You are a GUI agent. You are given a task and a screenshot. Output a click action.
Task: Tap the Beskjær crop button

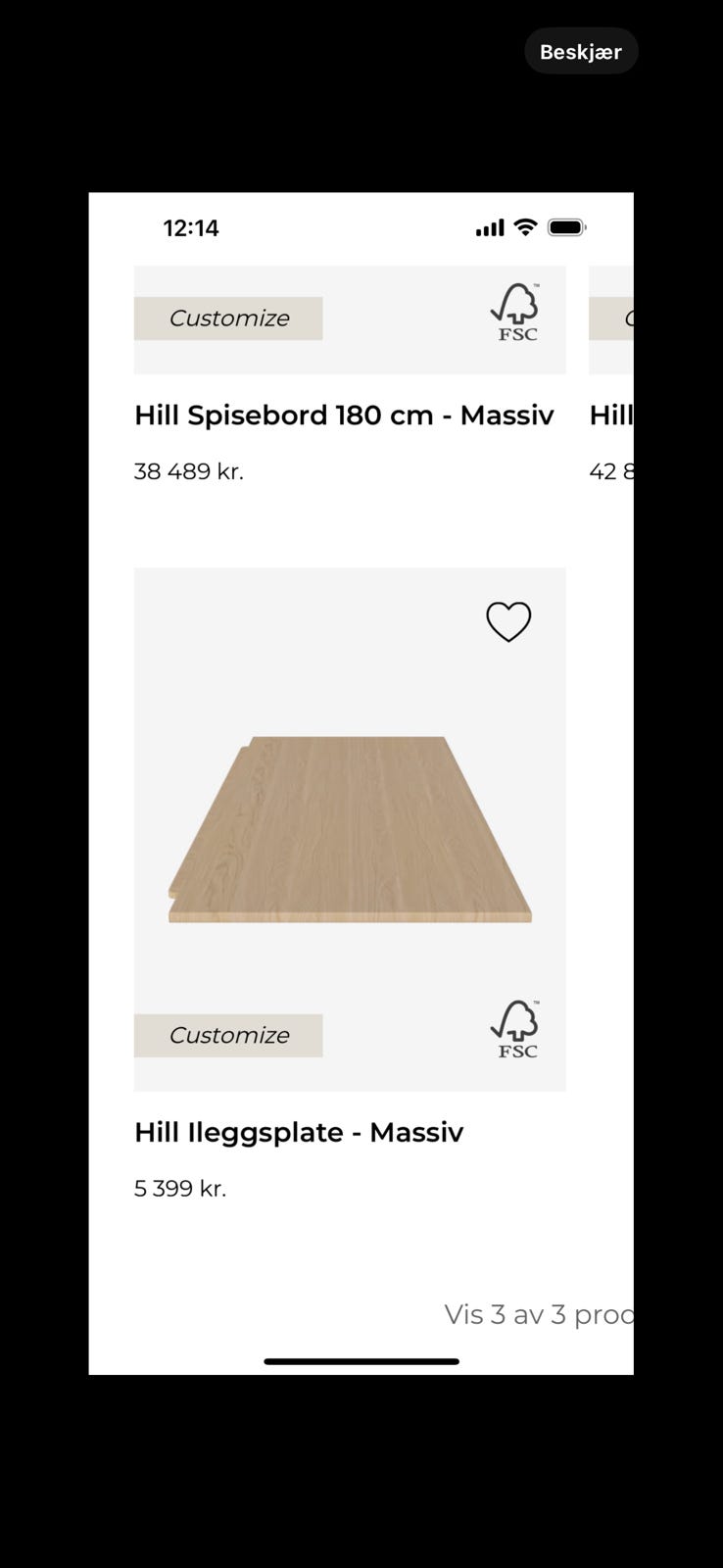[581, 51]
